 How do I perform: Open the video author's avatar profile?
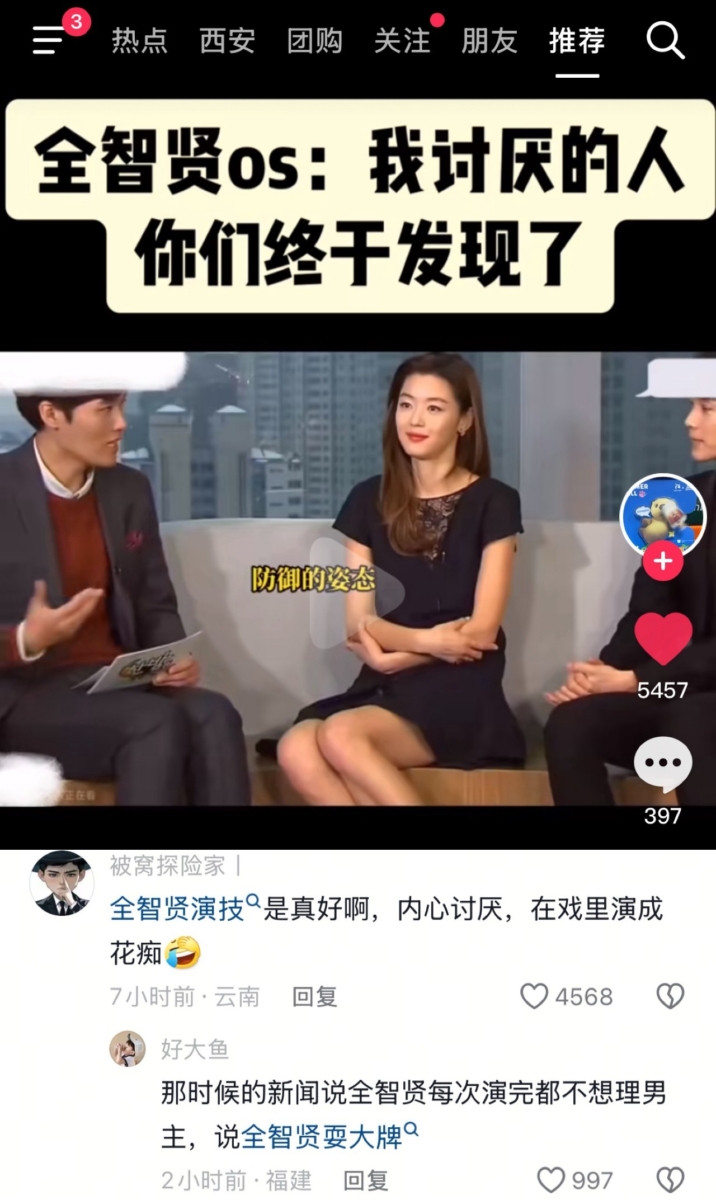tap(662, 514)
